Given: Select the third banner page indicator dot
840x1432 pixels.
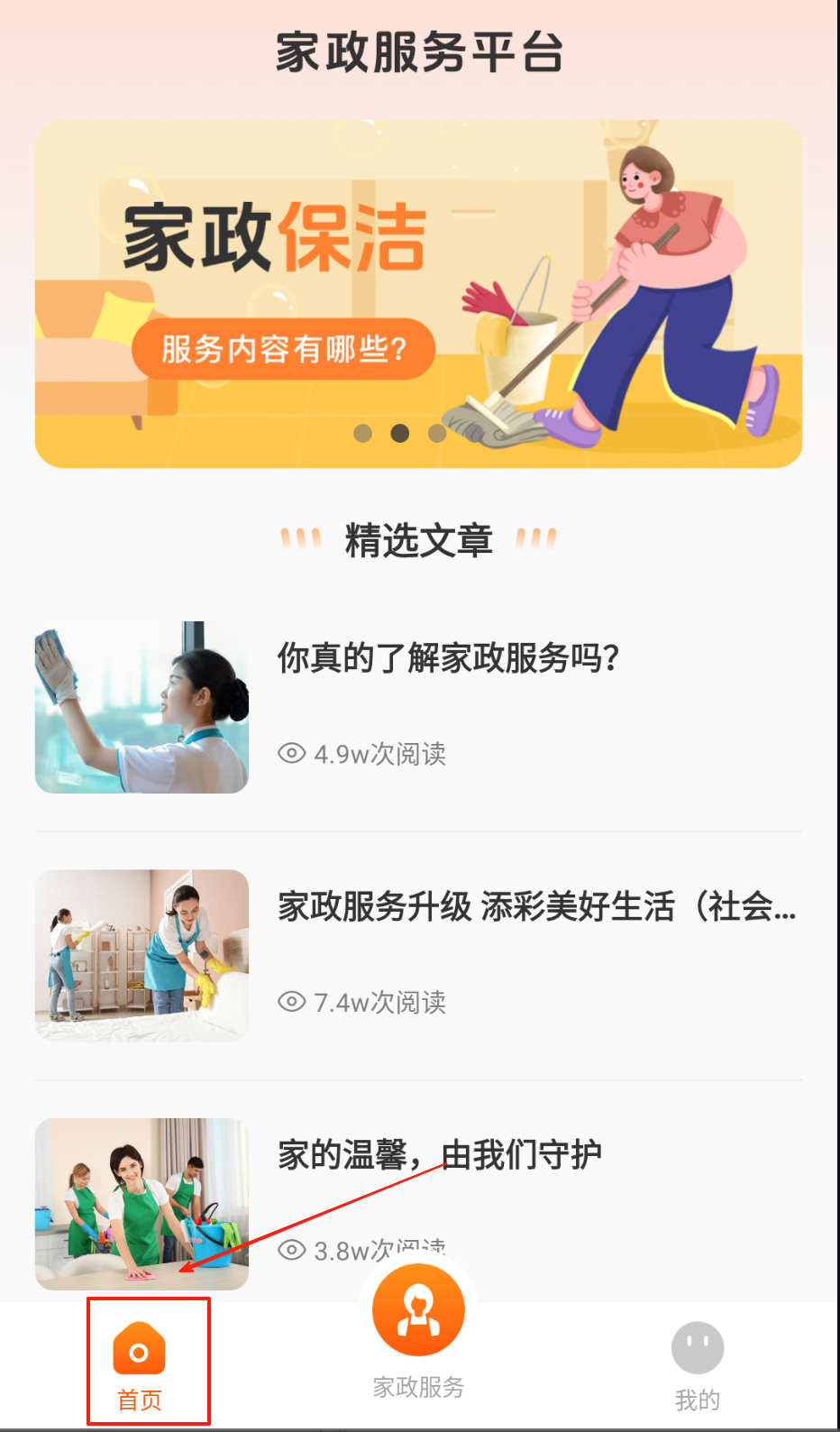Looking at the screenshot, I should pos(437,434).
